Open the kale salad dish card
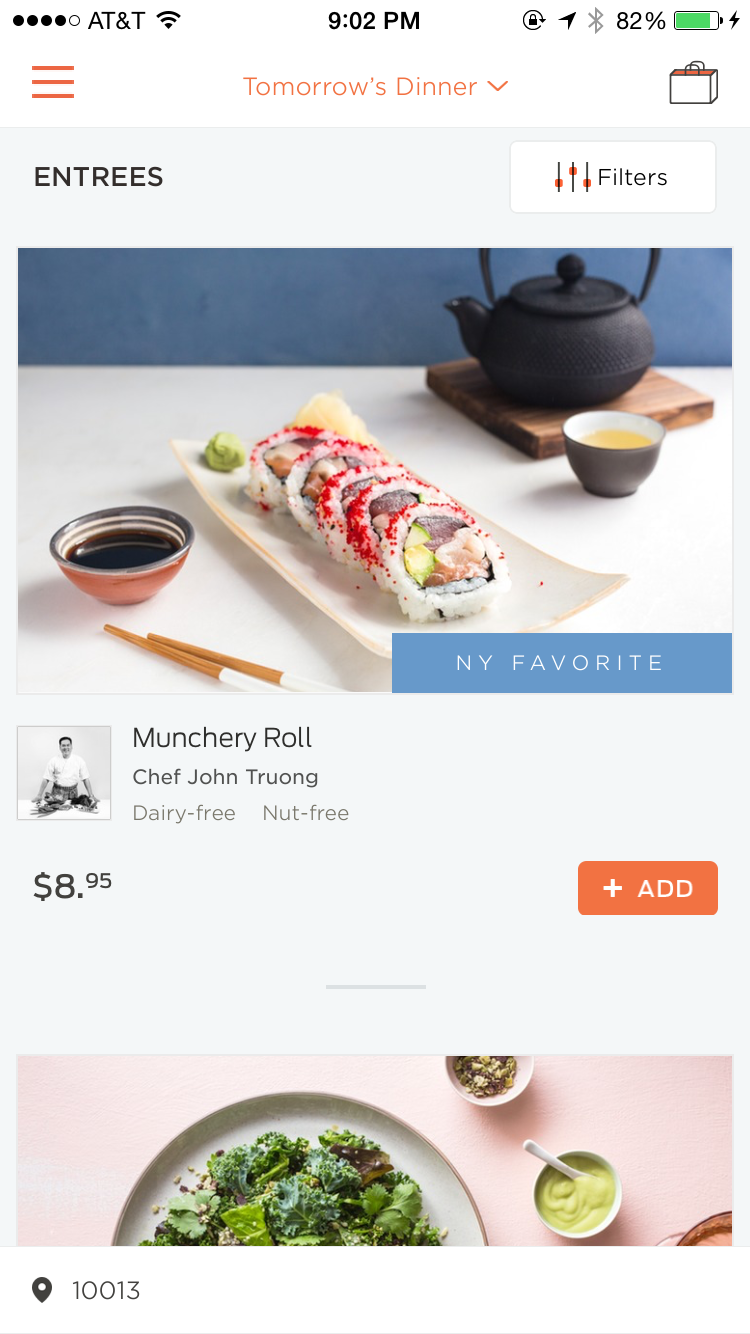This screenshot has width=750, height=1334. [375, 1150]
